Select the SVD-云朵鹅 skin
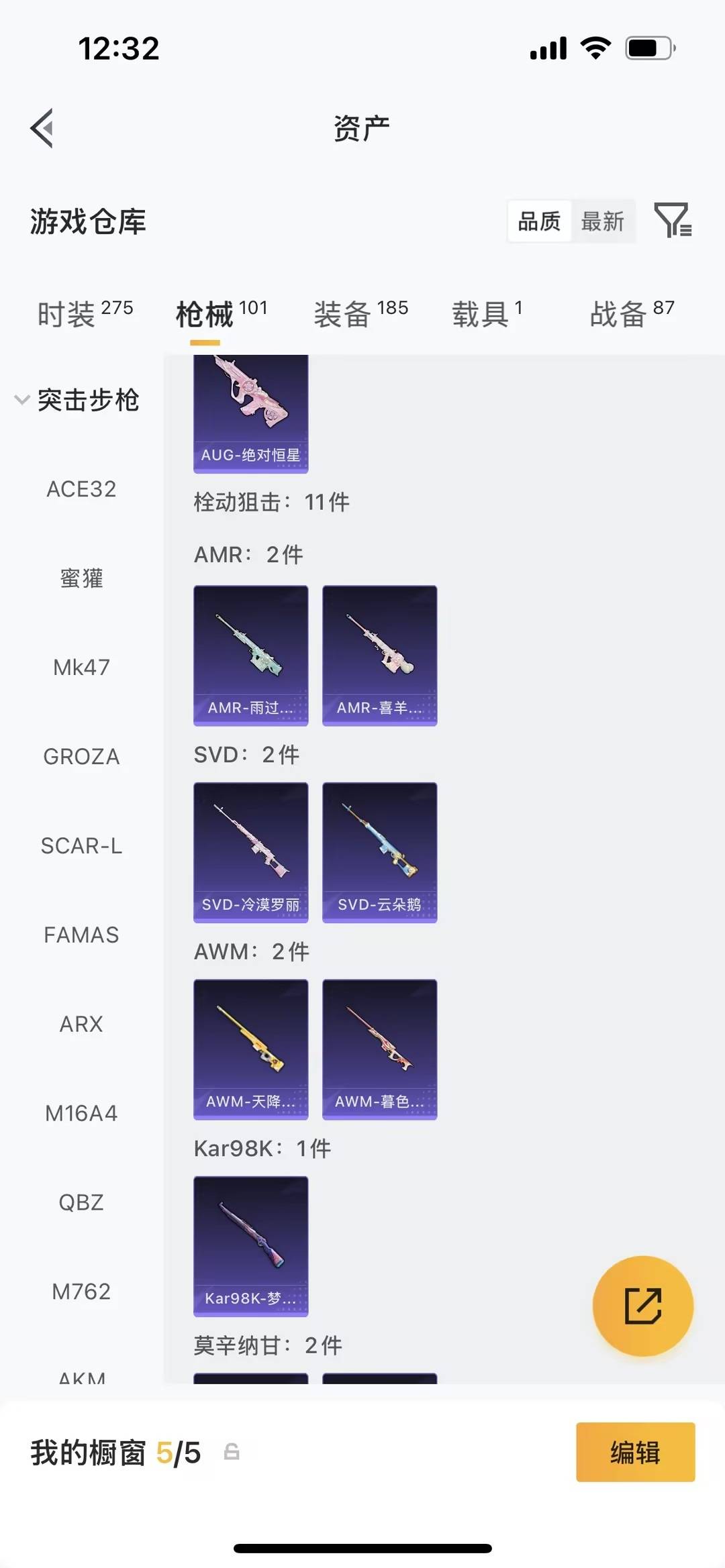Screen dimensions: 725x1568 [379, 852]
